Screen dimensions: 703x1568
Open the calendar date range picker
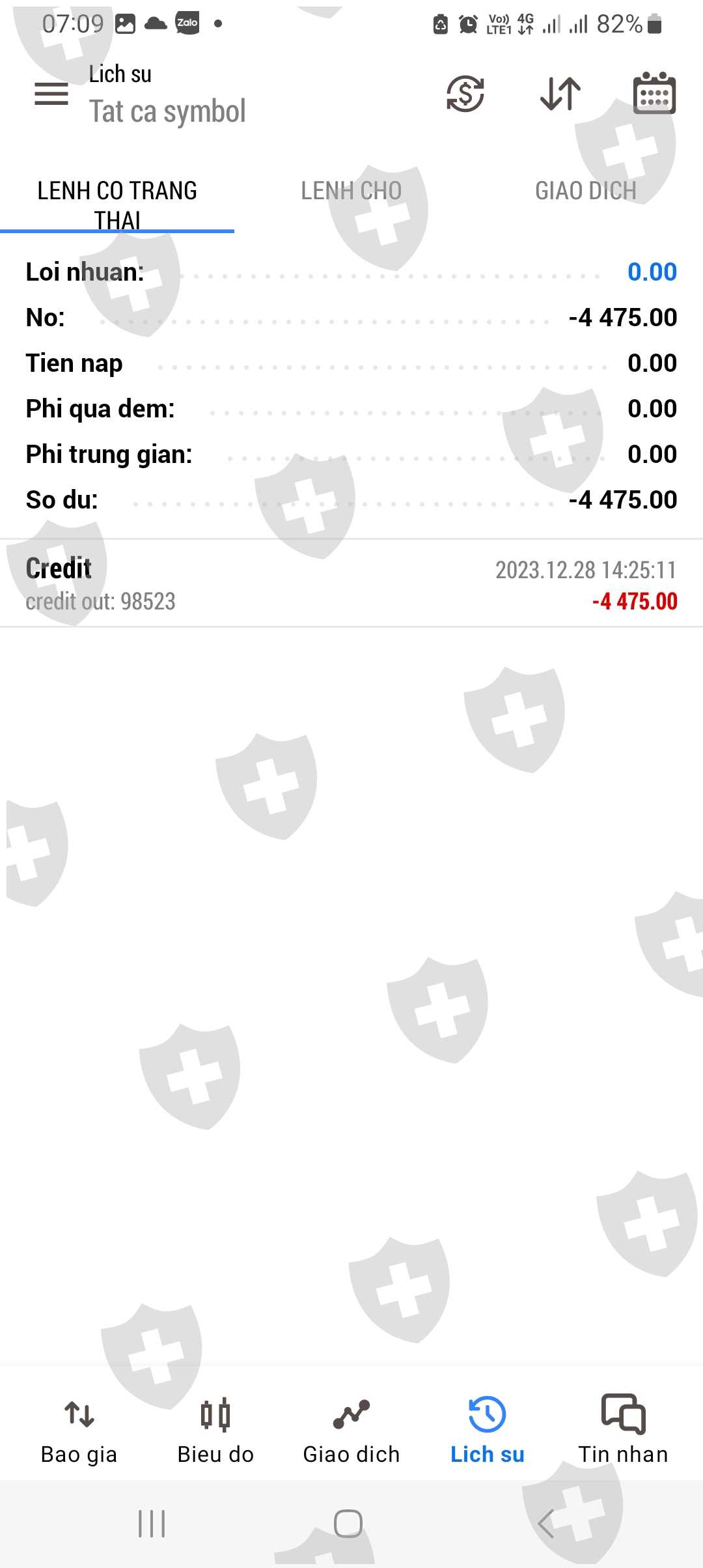coord(654,94)
